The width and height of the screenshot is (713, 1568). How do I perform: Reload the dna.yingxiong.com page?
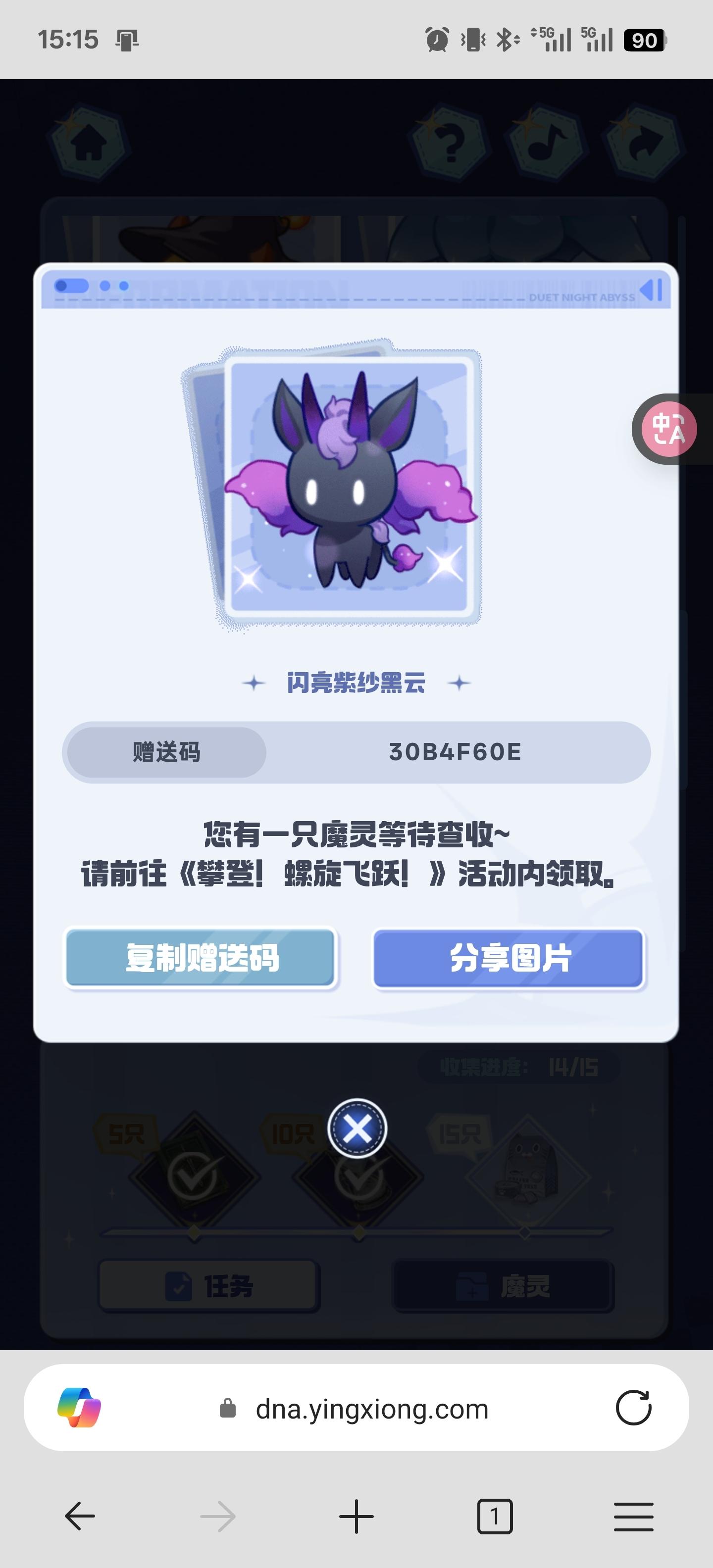pyautogui.click(x=633, y=1408)
